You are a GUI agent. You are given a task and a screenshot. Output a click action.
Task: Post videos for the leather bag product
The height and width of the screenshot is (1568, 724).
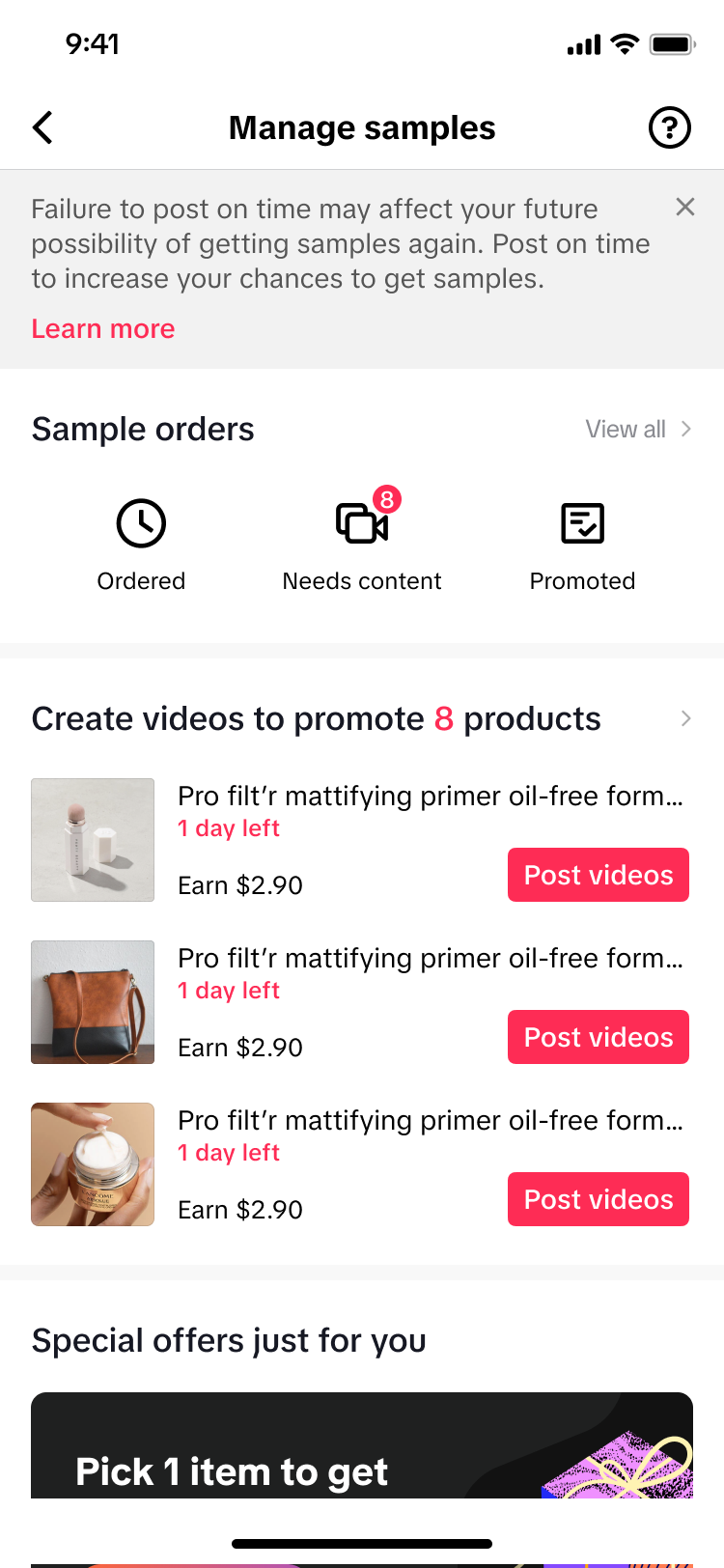pyautogui.click(x=599, y=1037)
